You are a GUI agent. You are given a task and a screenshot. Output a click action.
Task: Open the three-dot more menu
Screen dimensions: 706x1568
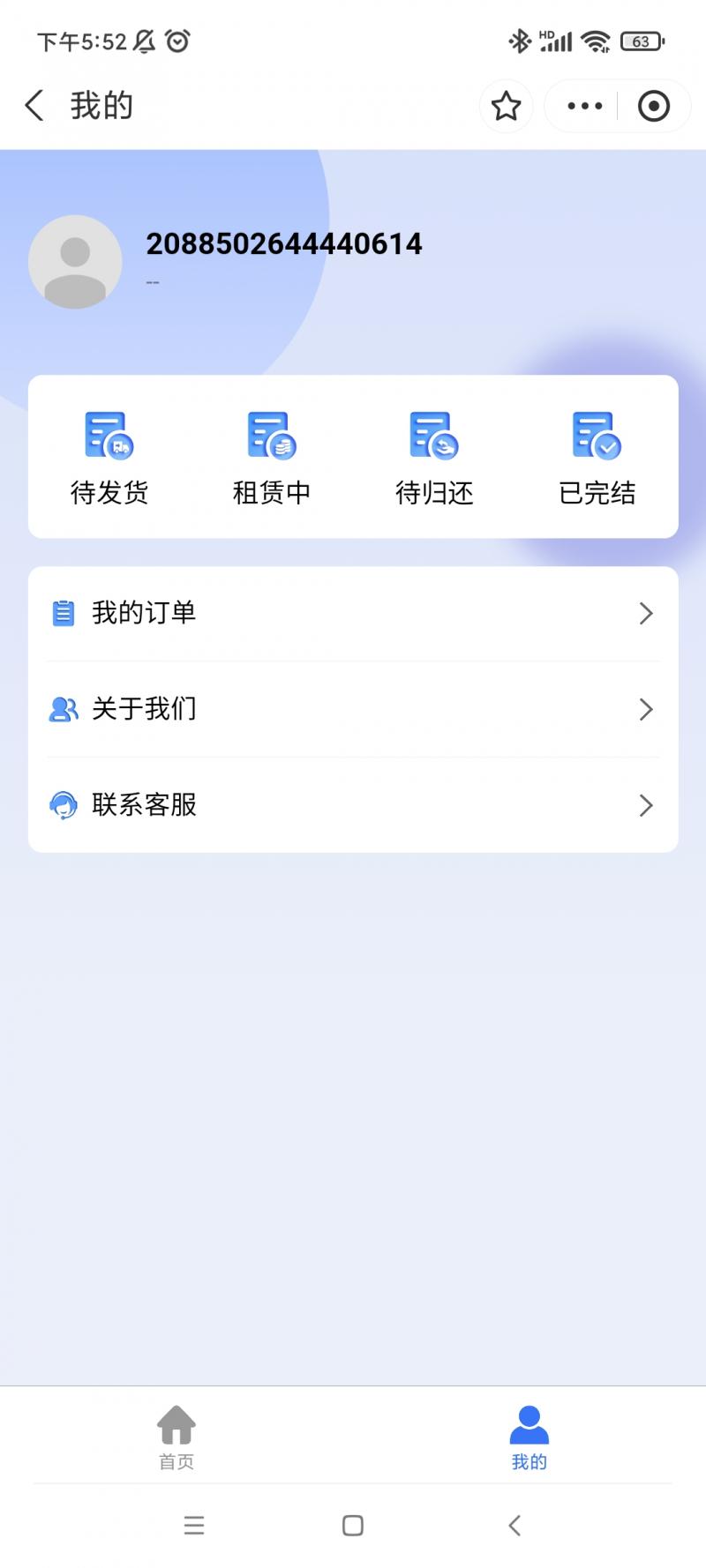tap(584, 106)
